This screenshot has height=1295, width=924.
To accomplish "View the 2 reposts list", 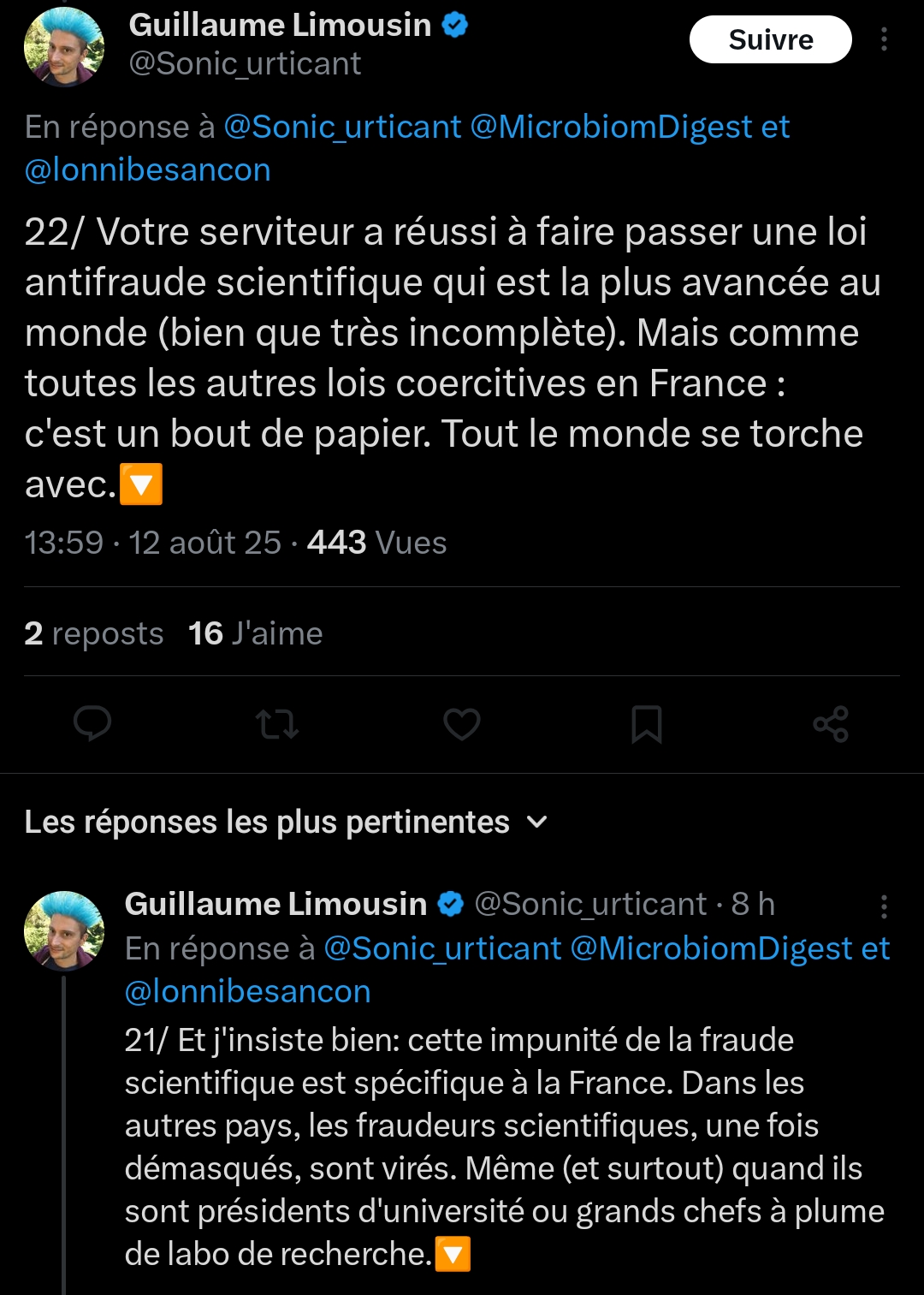I will point(94,633).
